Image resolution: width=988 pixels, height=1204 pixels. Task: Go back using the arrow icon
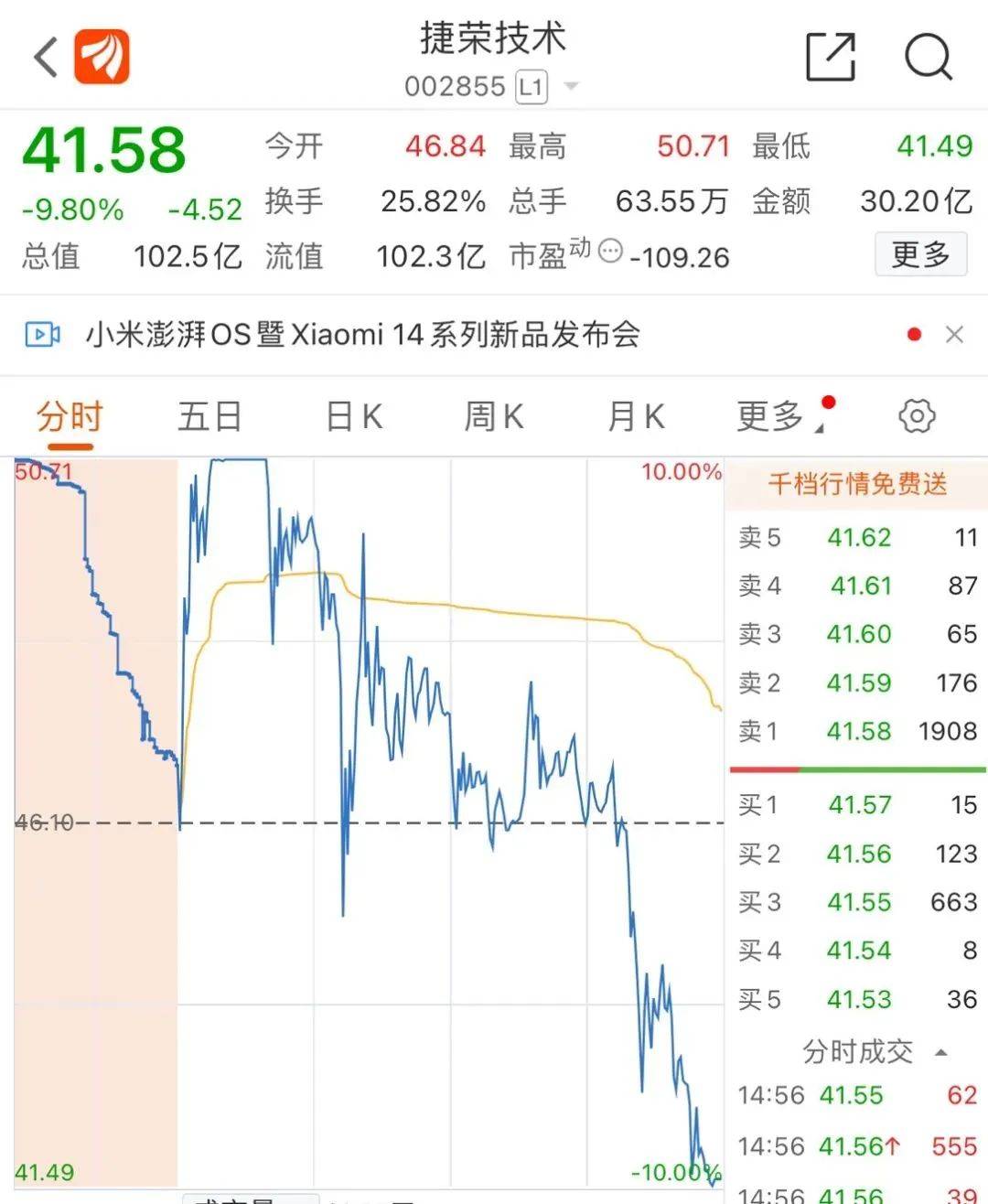click(46, 57)
